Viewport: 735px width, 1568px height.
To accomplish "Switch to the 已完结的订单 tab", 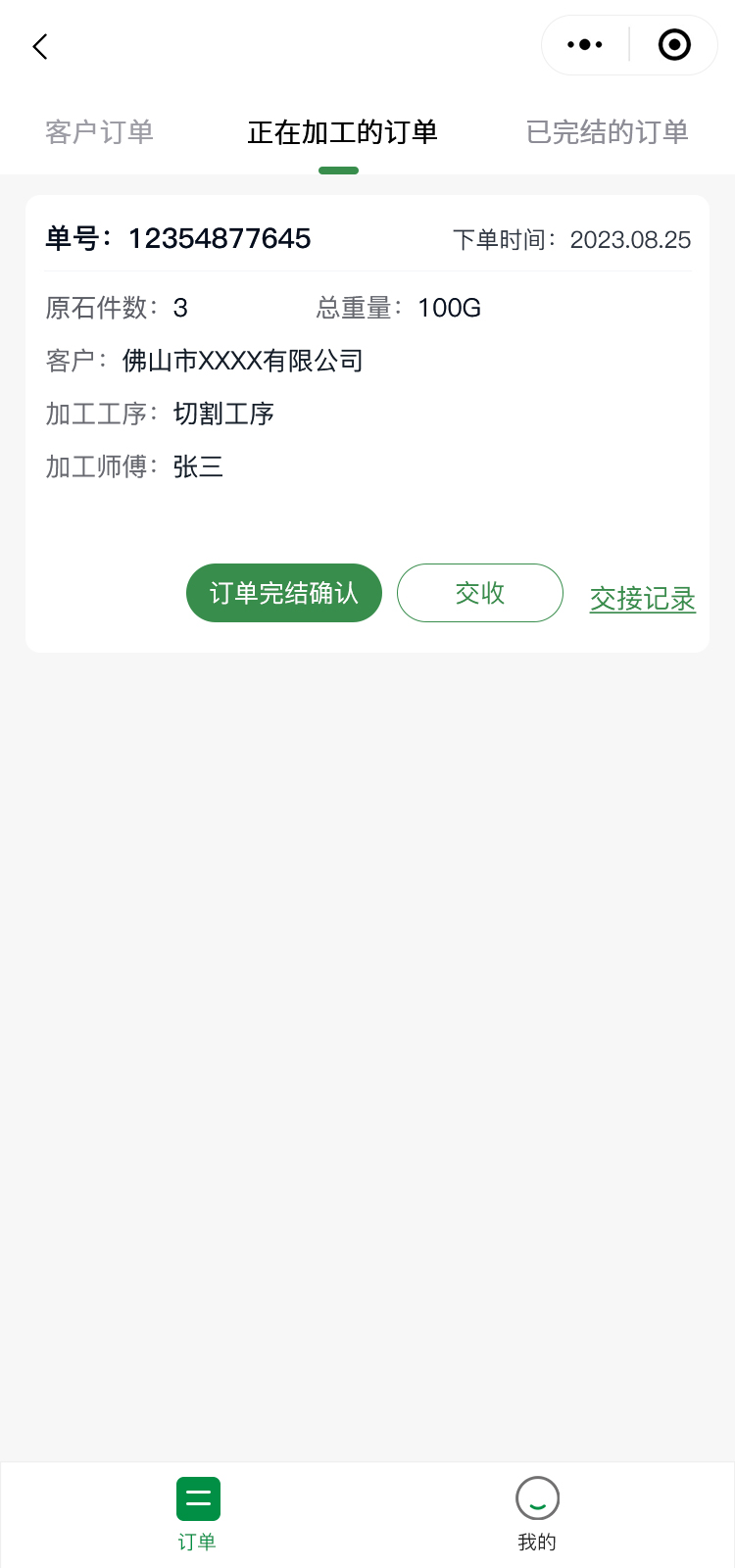I will 607,132.
